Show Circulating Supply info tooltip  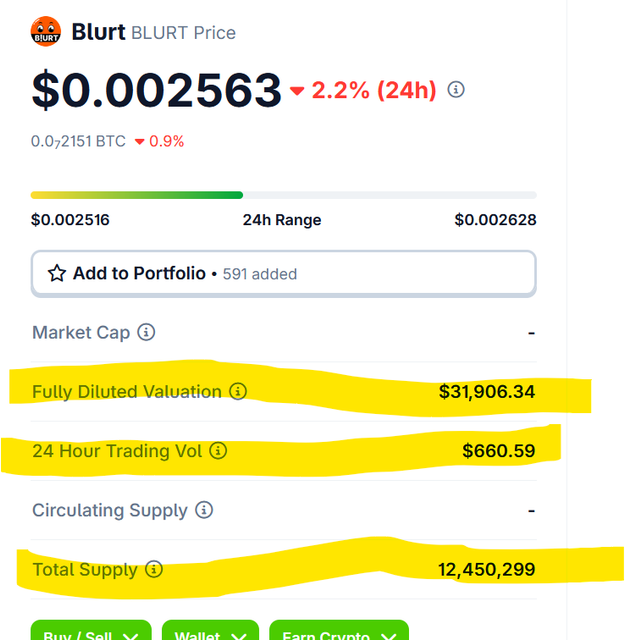204,510
